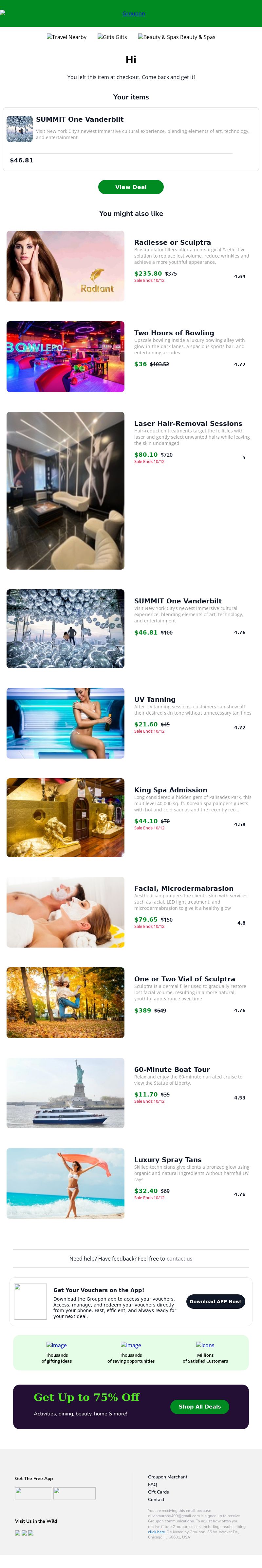Viewport: 262px width, 1568px height.
Task: Open the Gift Cards footer link
Action: coord(158,1492)
